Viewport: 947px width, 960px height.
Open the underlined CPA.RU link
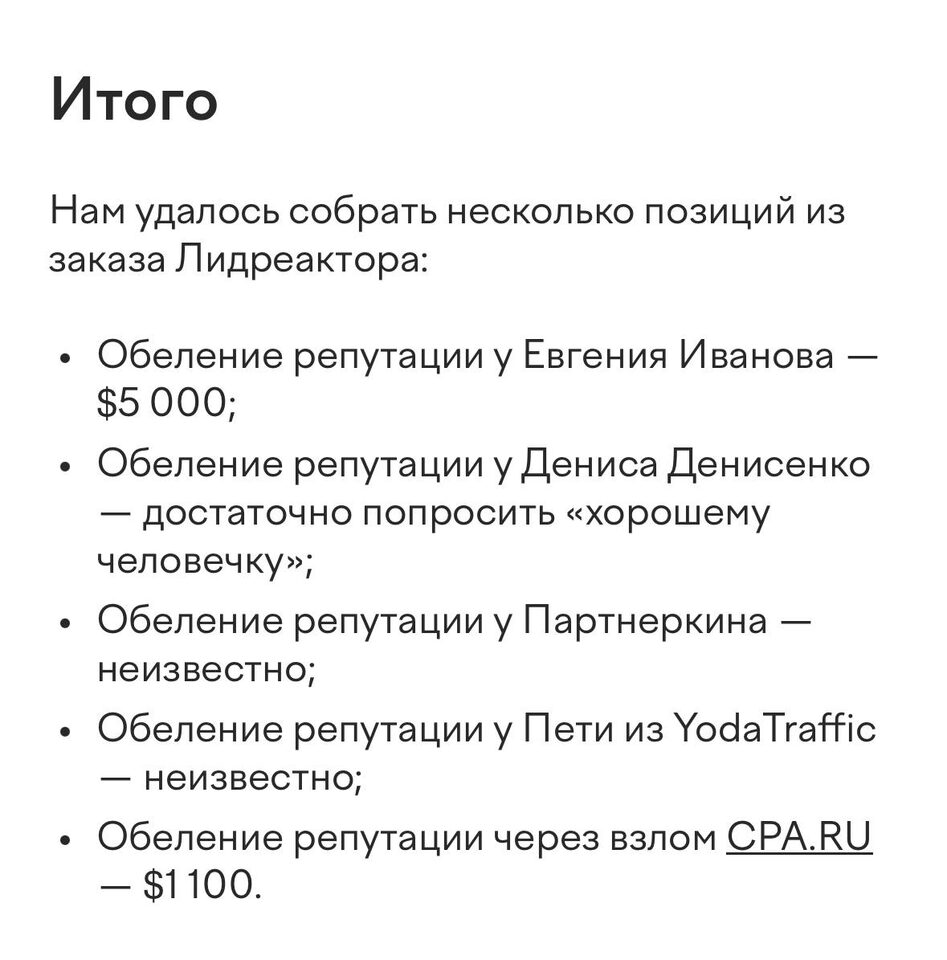(799, 836)
